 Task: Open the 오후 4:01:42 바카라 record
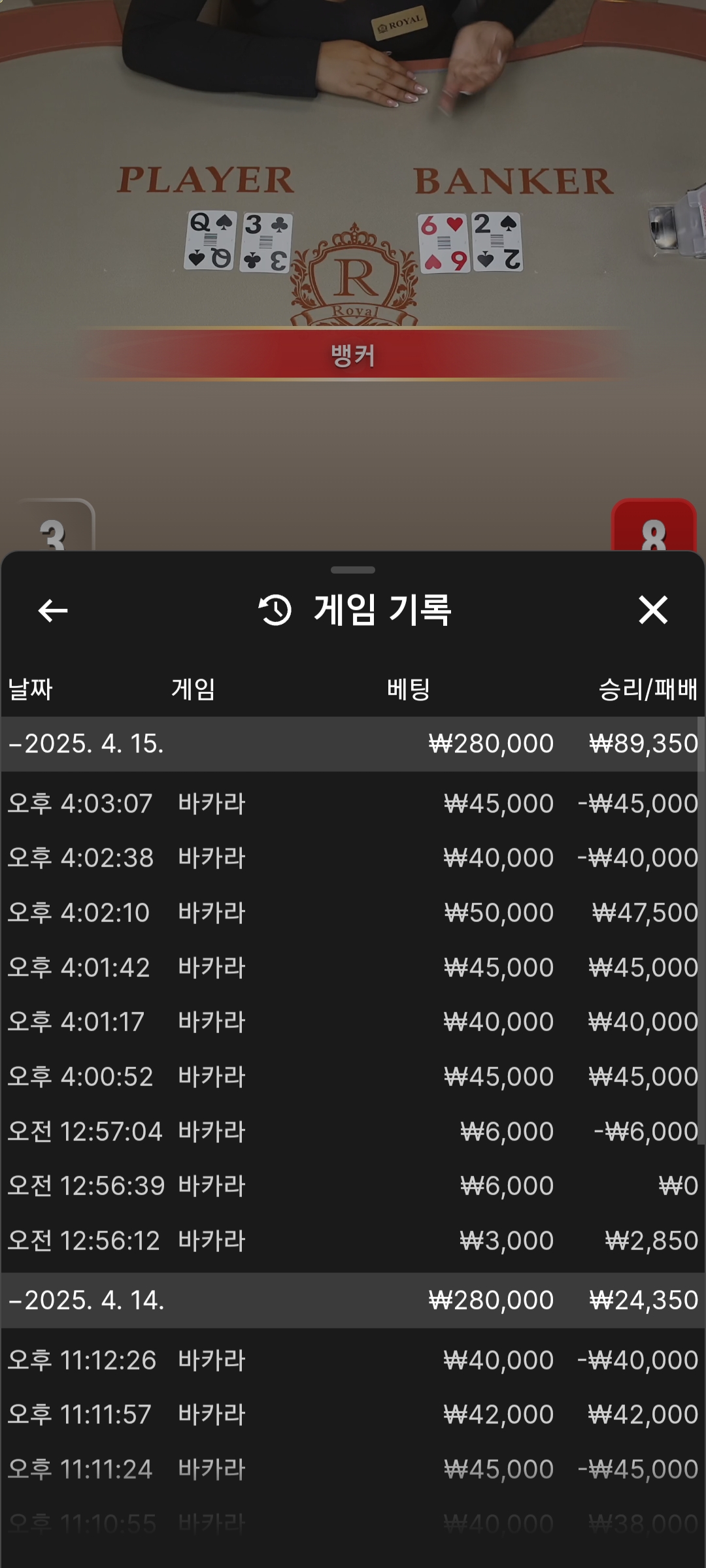352,968
